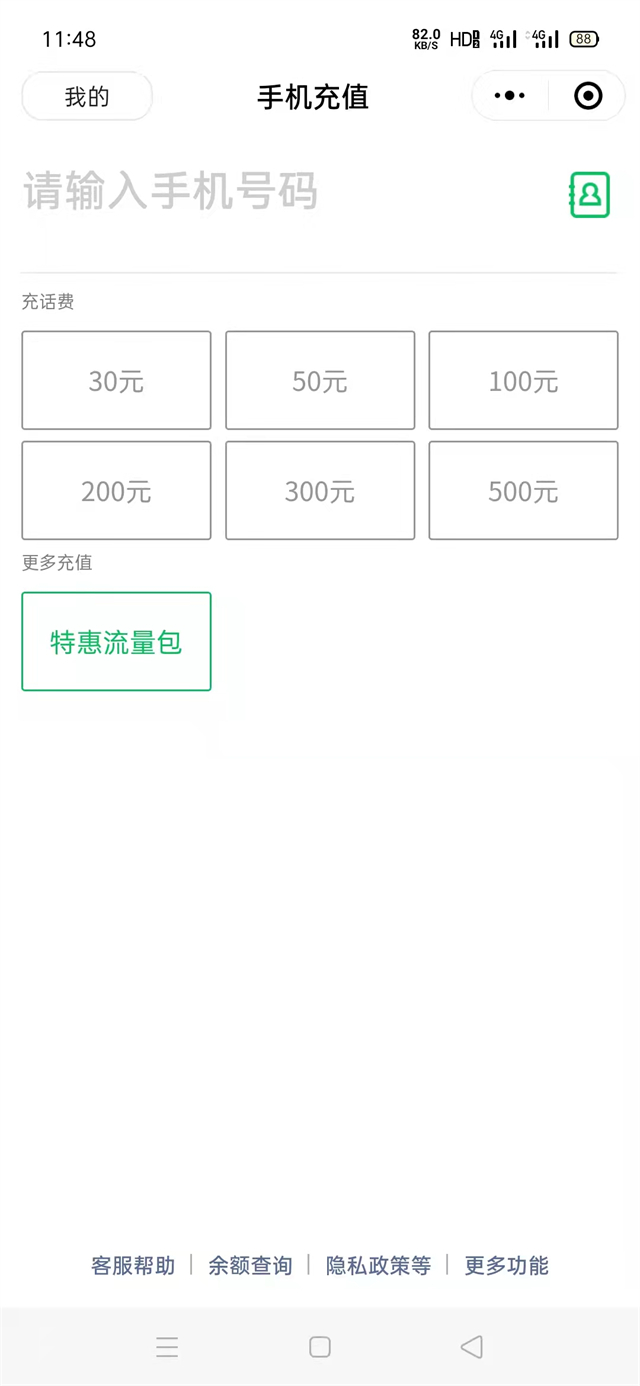Go back using system navigation triangle
The image size is (640, 1386).
pyautogui.click(x=472, y=1347)
